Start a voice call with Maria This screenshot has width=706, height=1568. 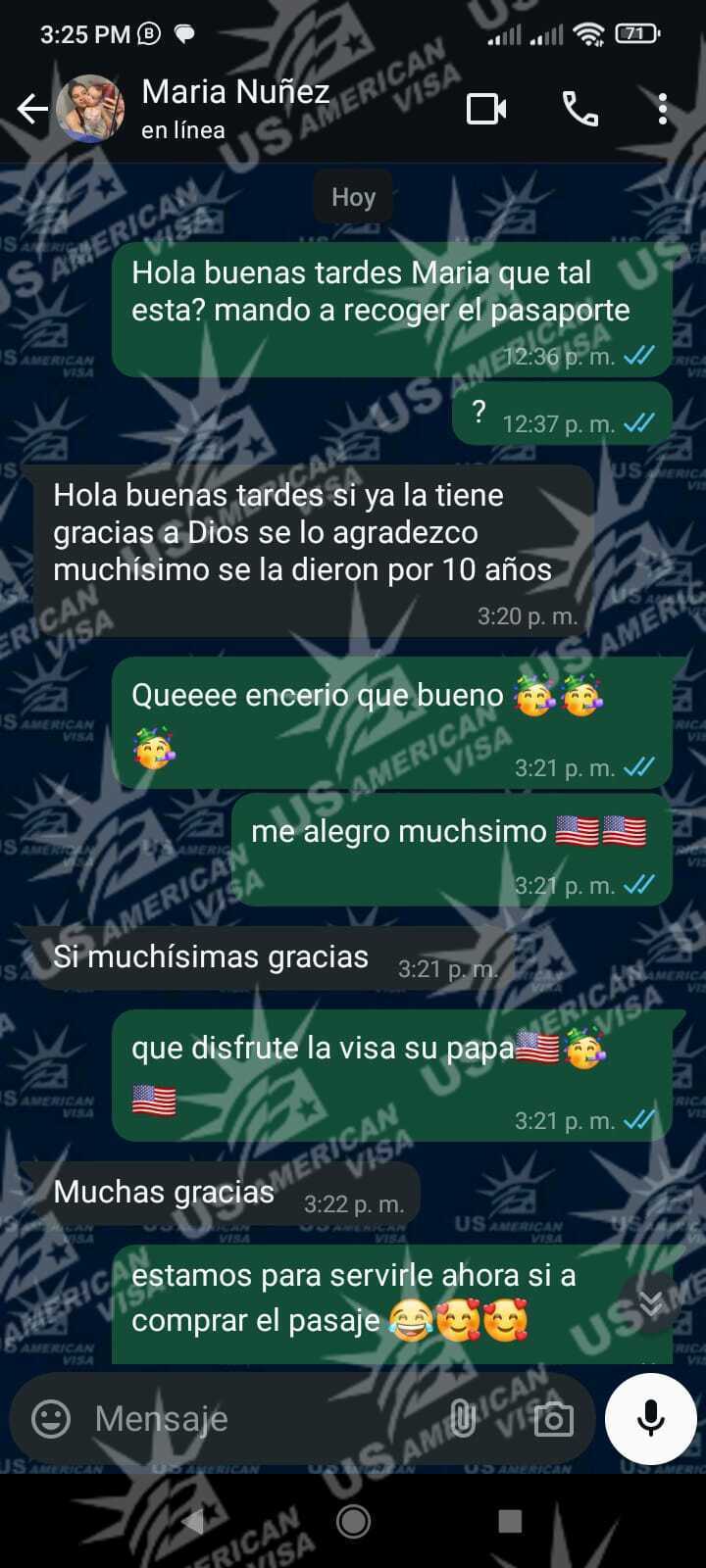pos(580,109)
